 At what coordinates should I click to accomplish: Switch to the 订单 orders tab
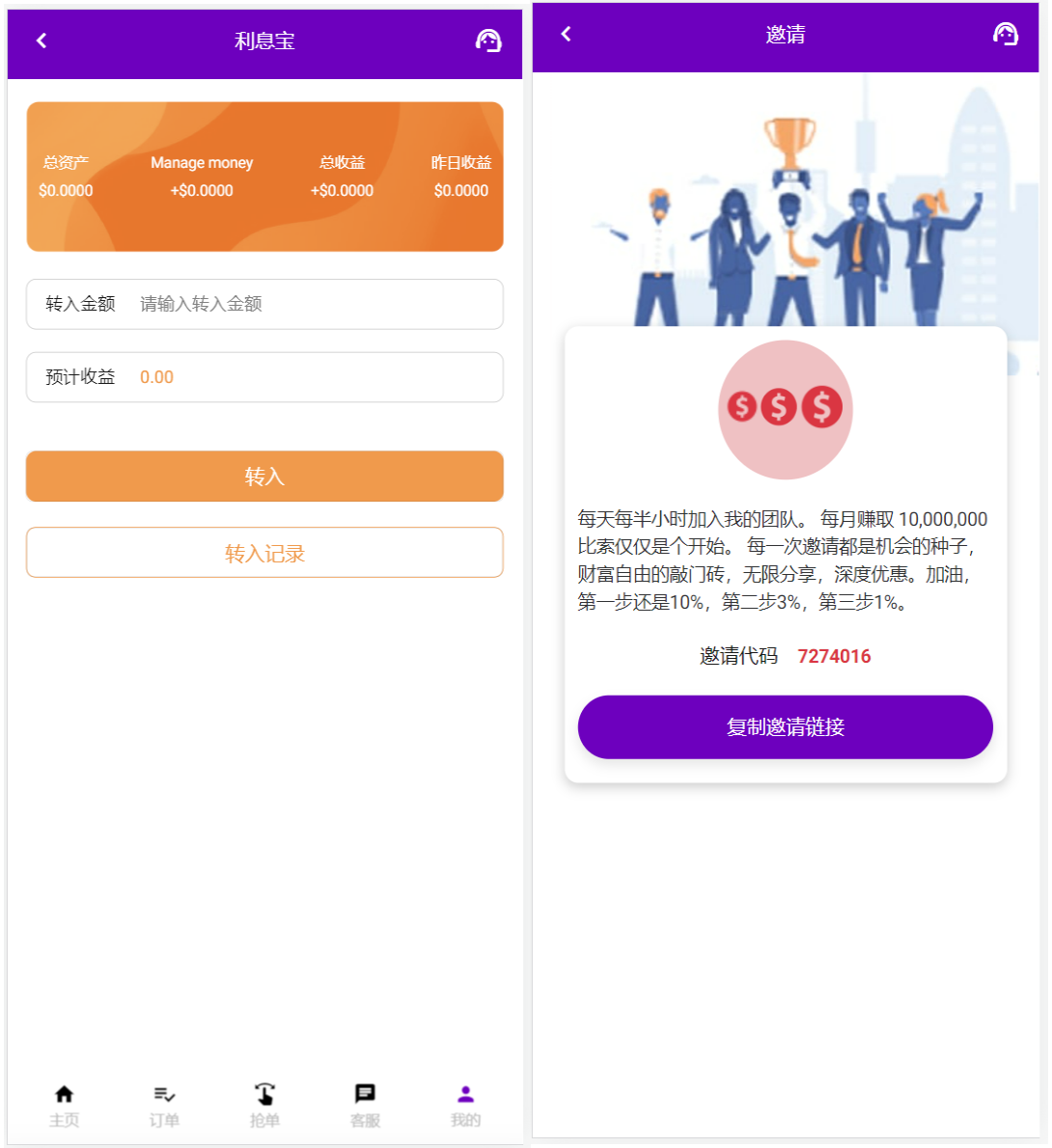tap(164, 1105)
